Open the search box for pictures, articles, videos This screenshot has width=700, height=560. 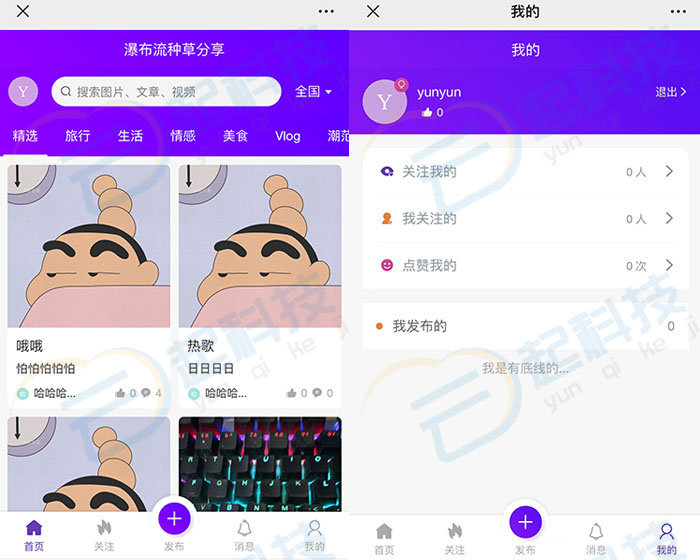pos(166,91)
